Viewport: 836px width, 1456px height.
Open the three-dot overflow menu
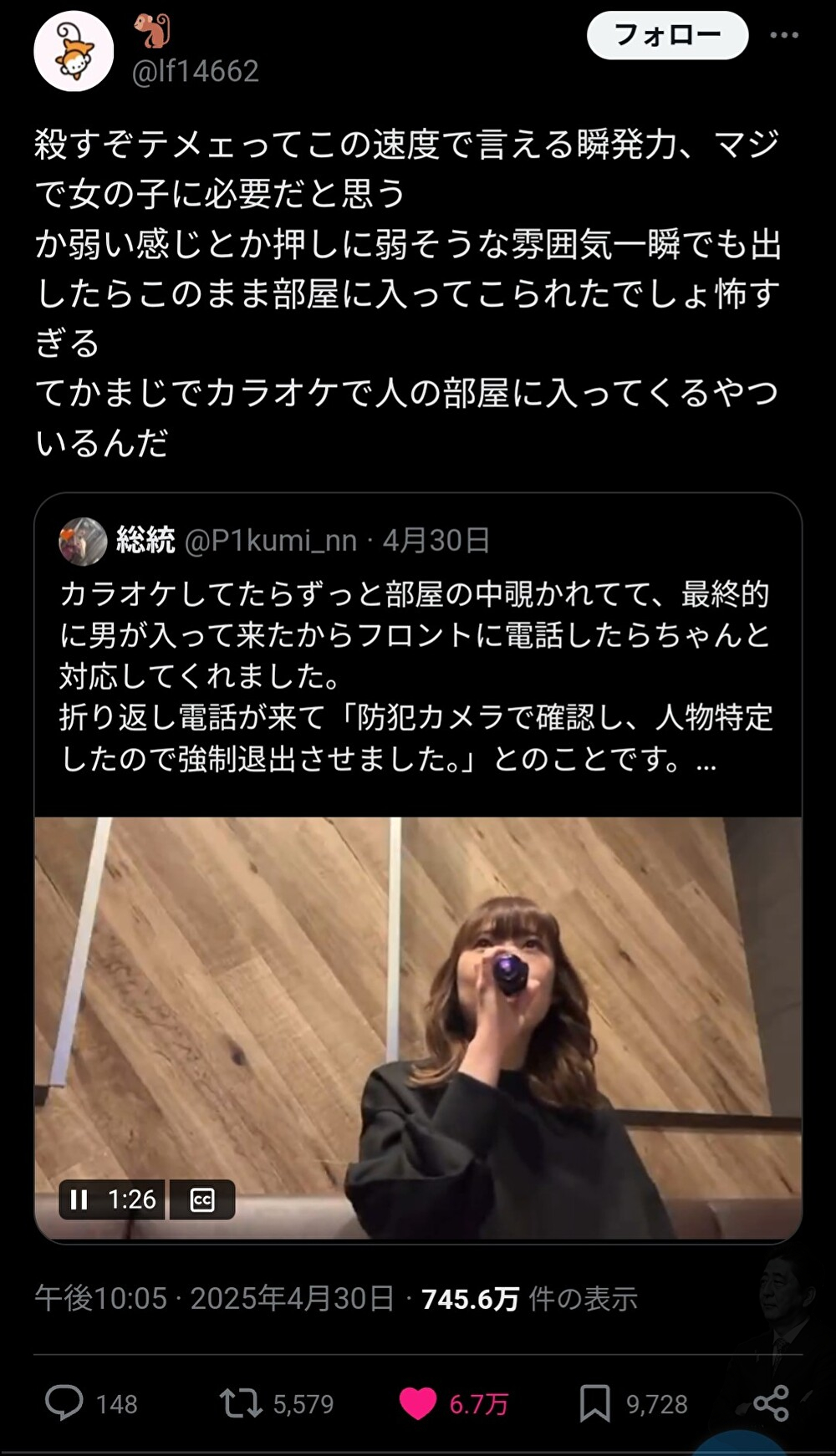(x=784, y=35)
